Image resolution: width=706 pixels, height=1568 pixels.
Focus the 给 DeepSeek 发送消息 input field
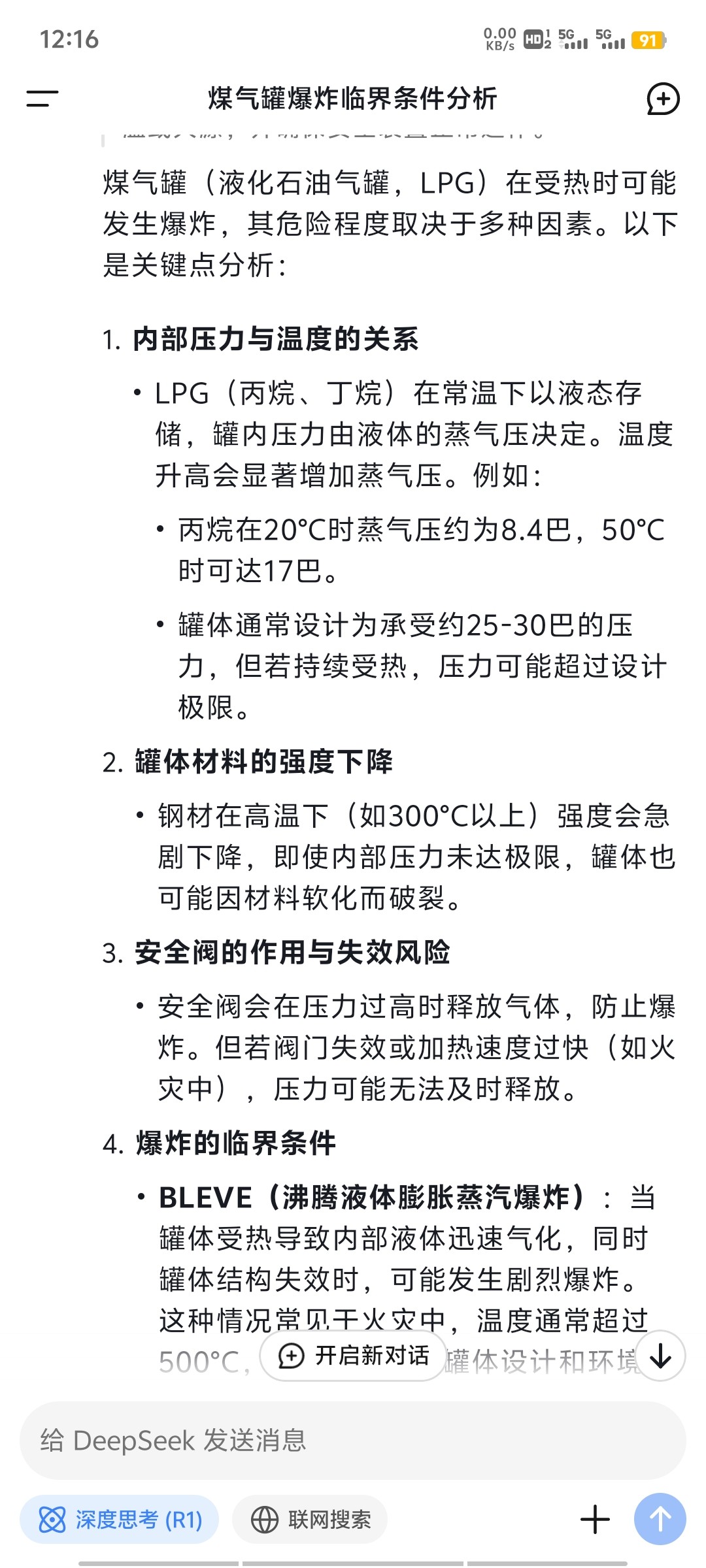(353, 1440)
